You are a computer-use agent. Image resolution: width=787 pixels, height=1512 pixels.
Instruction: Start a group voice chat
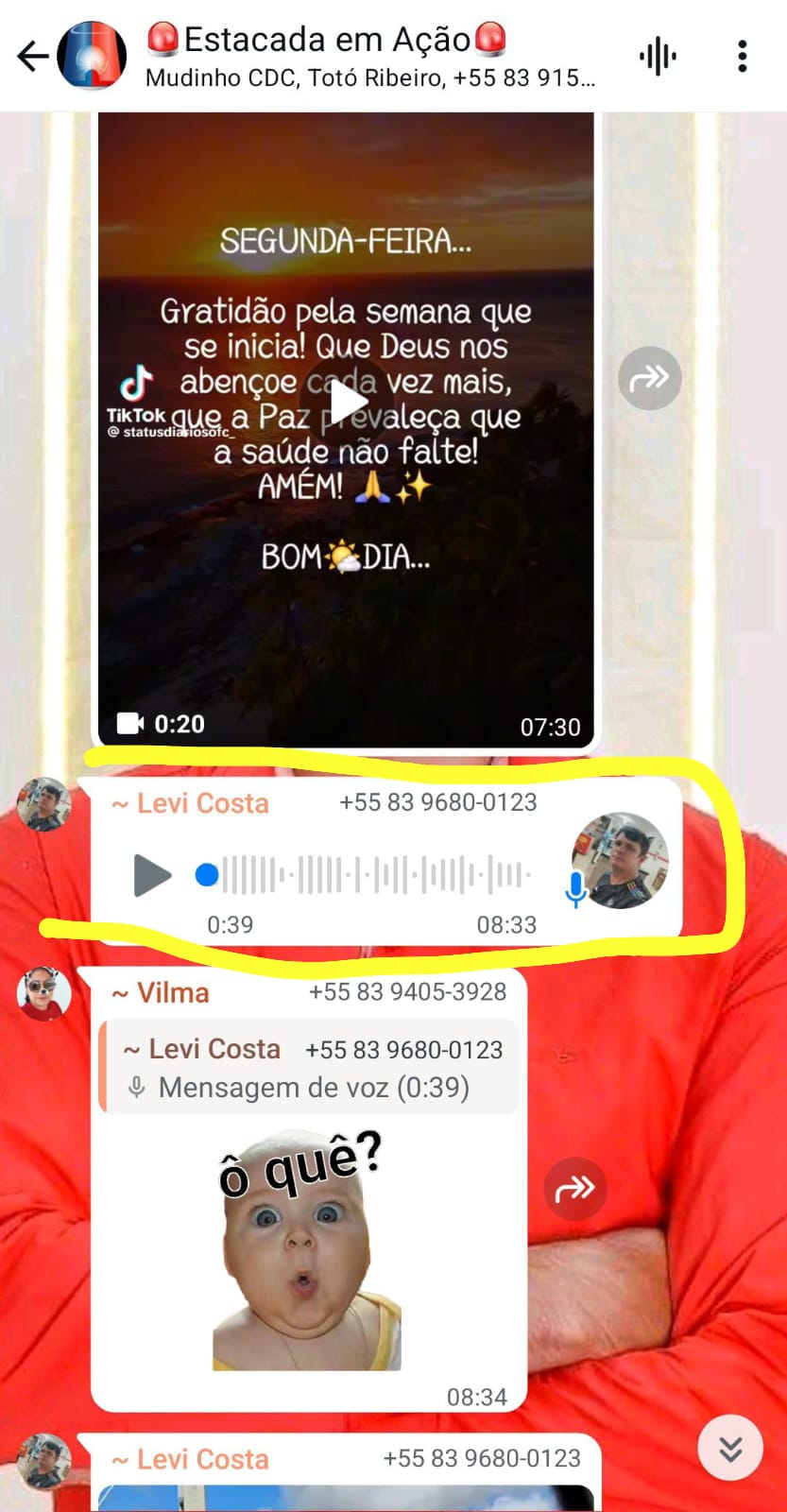click(658, 57)
